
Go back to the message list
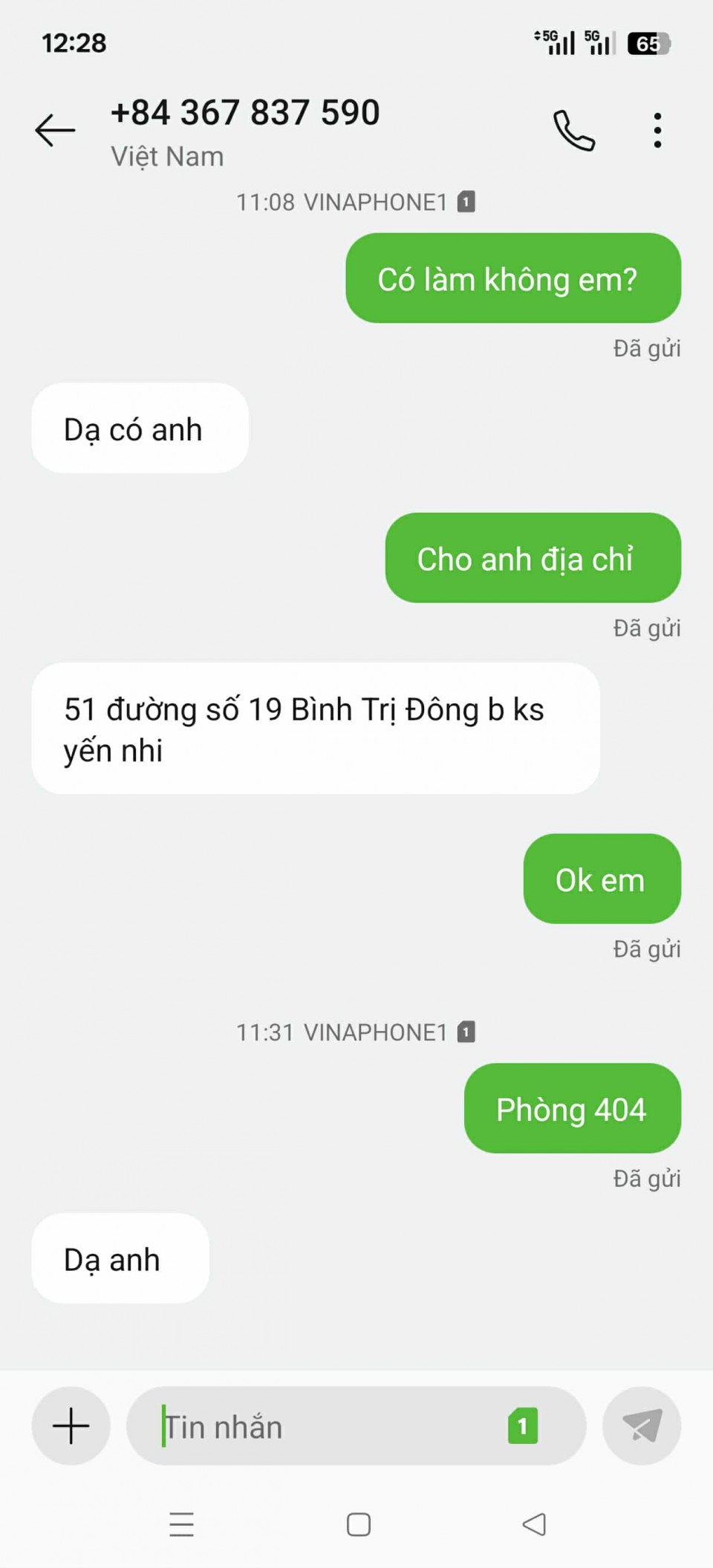click(x=55, y=131)
